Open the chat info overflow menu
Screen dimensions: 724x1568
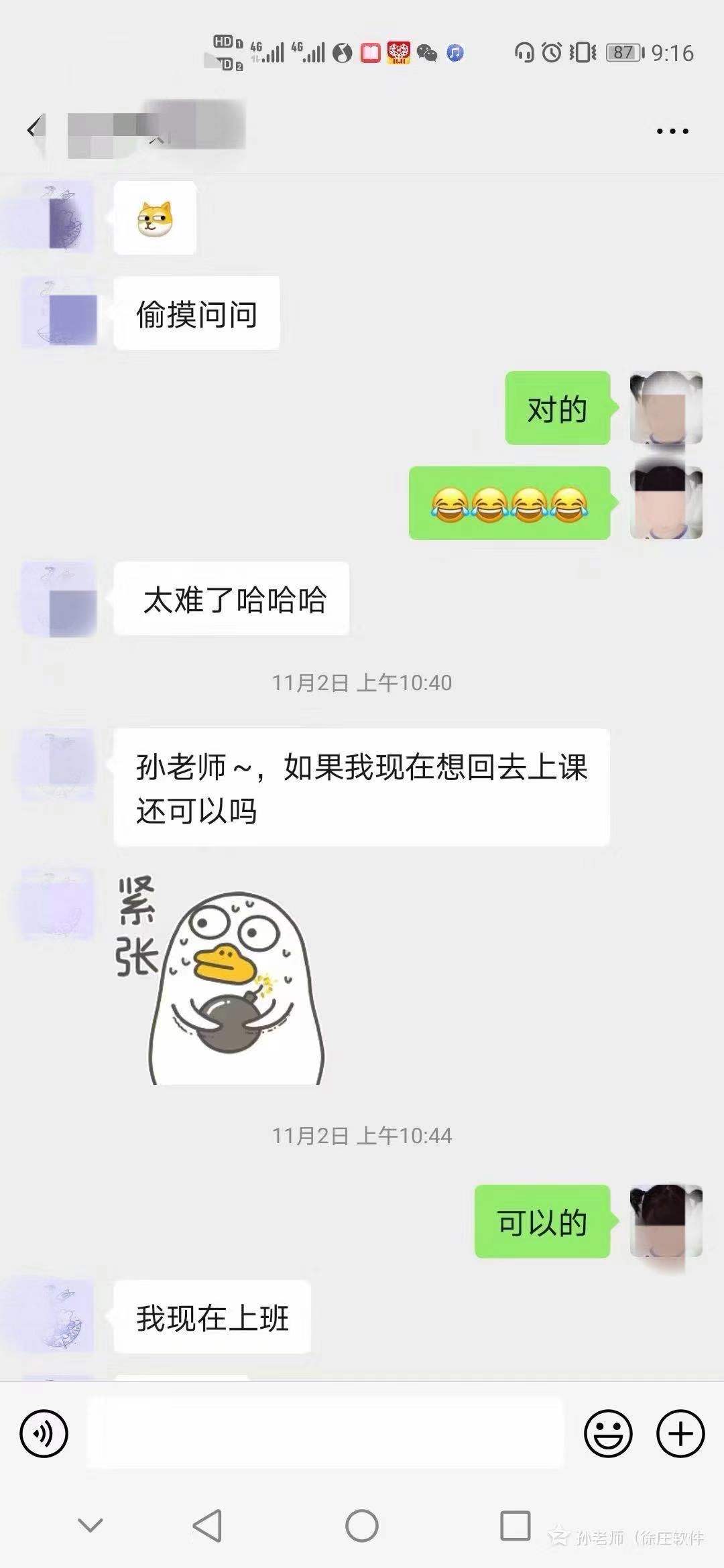tap(672, 131)
